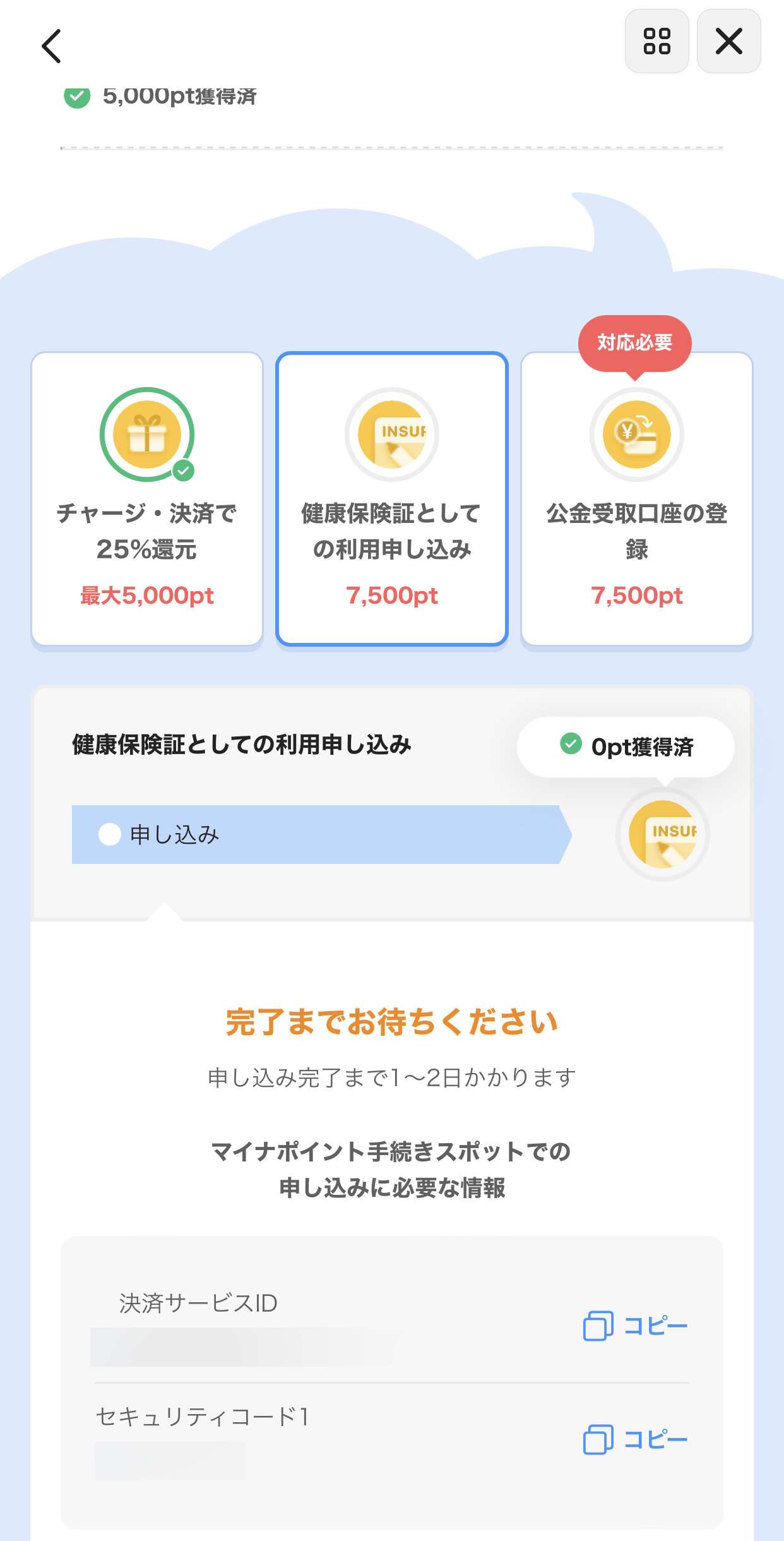Select the チャージ・決済で25%還元 card
The image size is (784, 1541).
coord(147,499)
